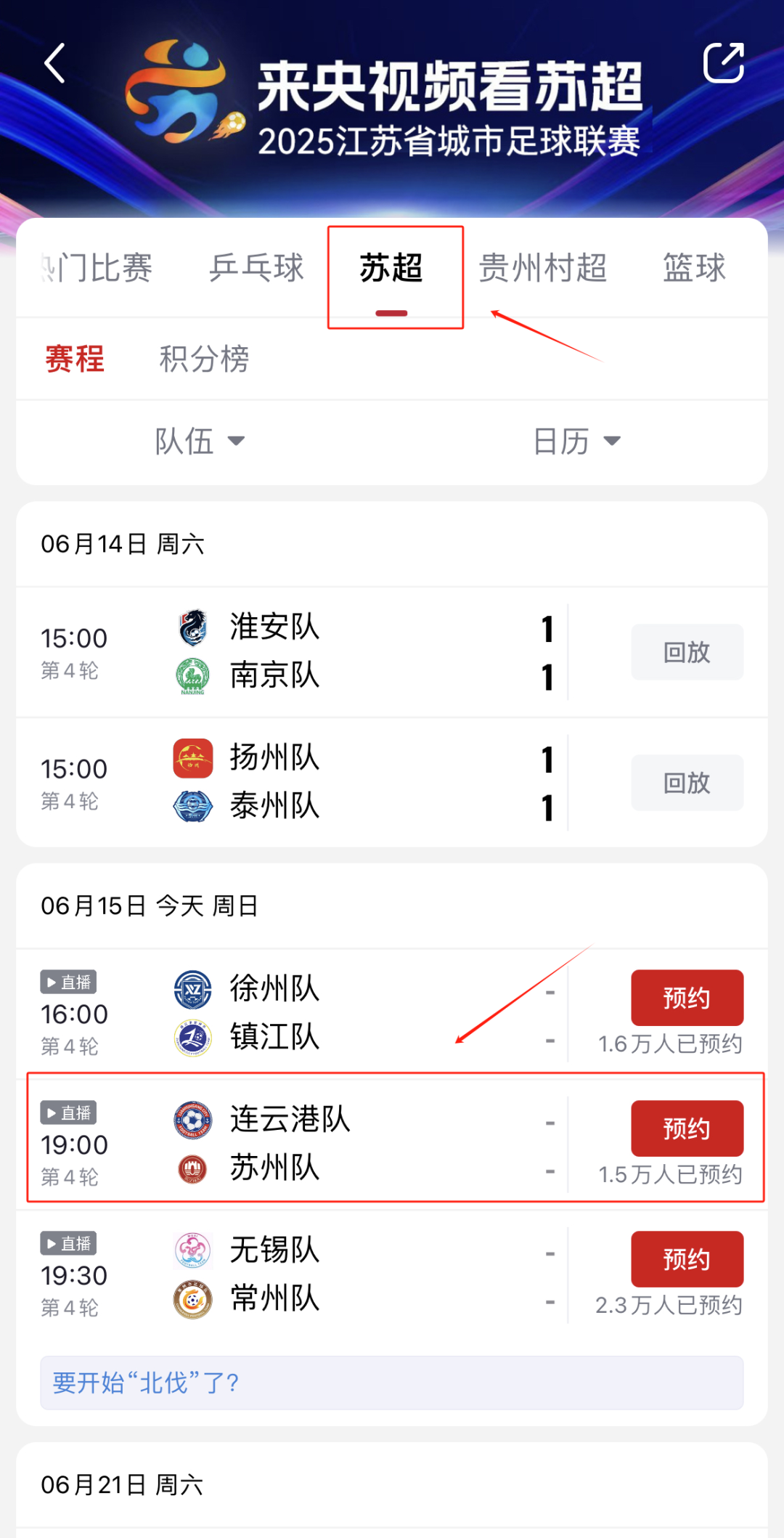The image size is (784, 1538).
Task: Watch 回放 for 淮安队 vs 南京队
Action: [x=687, y=652]
